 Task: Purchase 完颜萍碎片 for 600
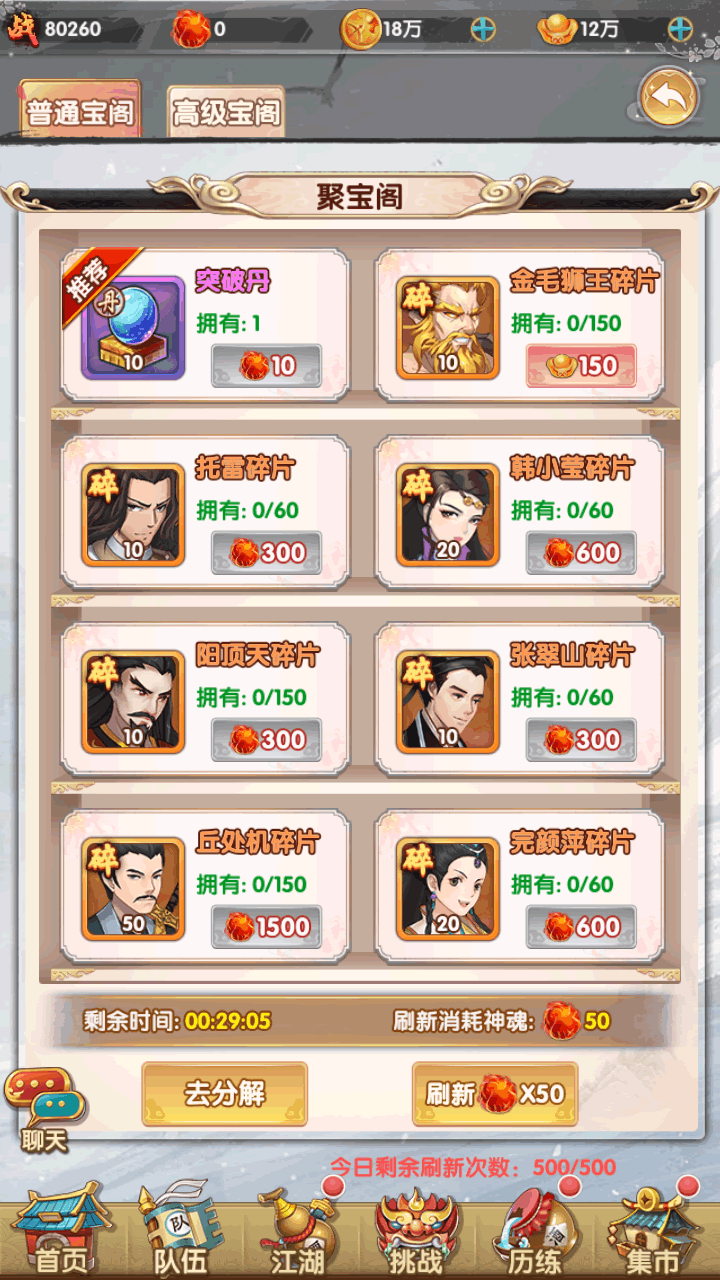[581, 926]
